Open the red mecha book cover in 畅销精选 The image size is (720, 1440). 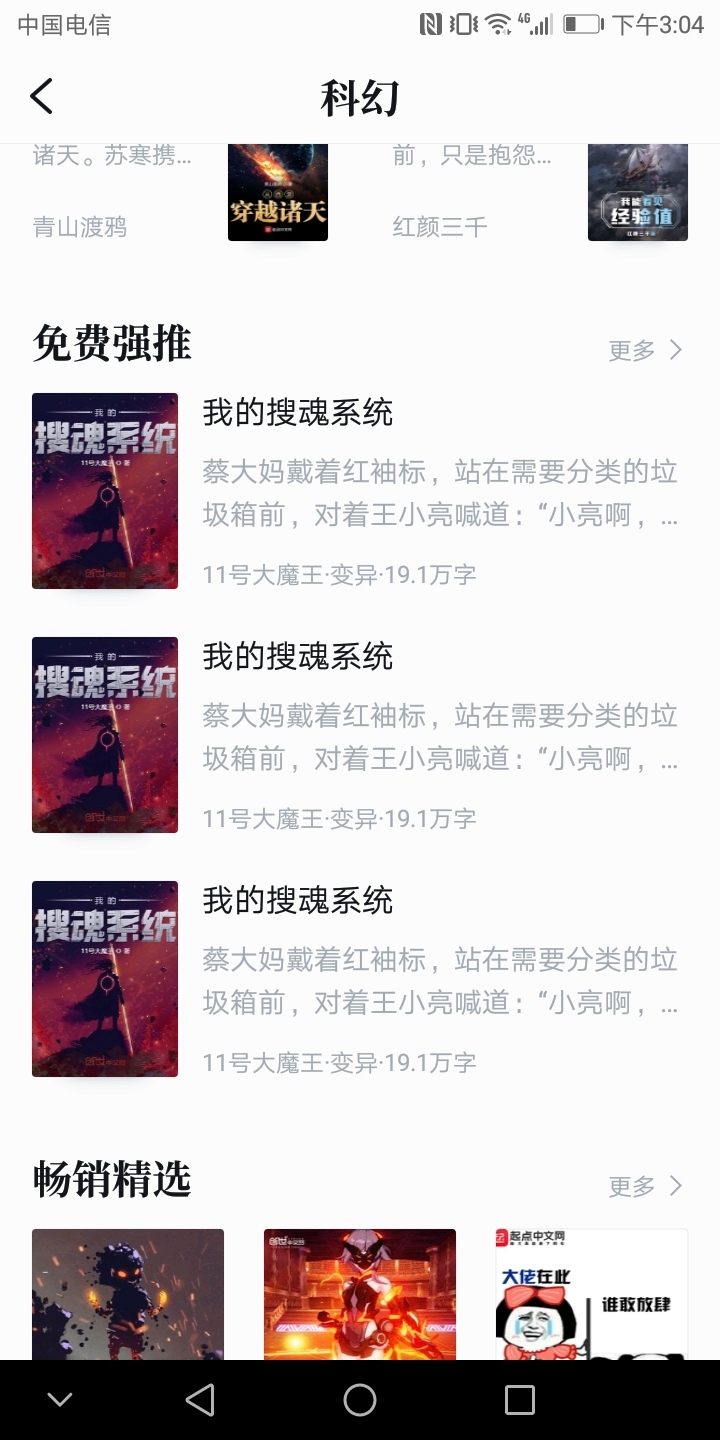pyautogui.click(x=360, y=1294)
